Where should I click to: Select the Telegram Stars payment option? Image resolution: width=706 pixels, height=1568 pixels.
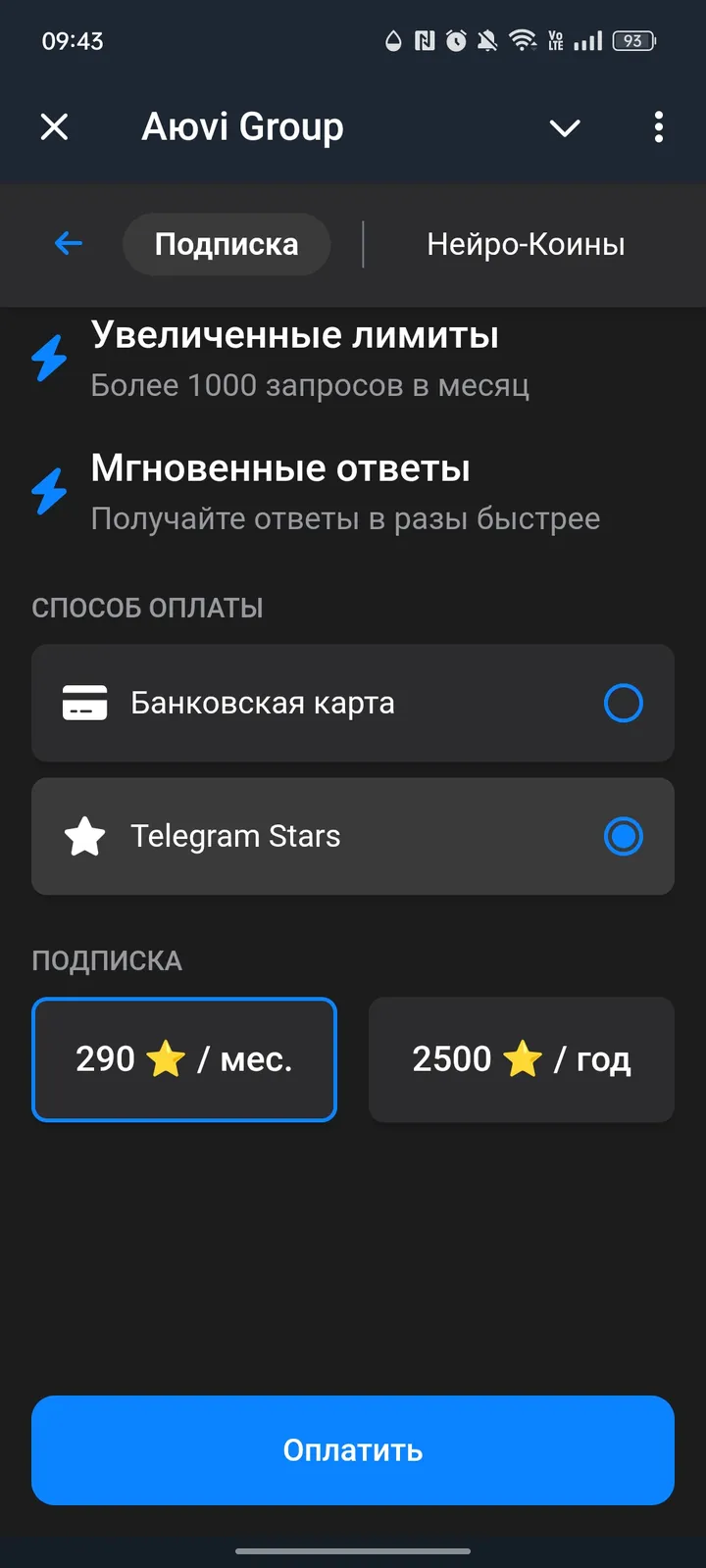coord(353,836)
